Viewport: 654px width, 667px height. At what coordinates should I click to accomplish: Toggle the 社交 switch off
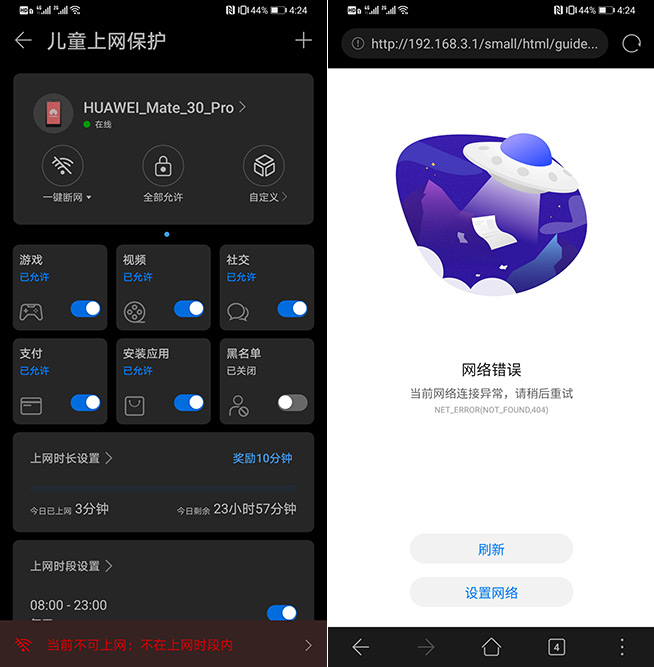click(x=292, y=309)
